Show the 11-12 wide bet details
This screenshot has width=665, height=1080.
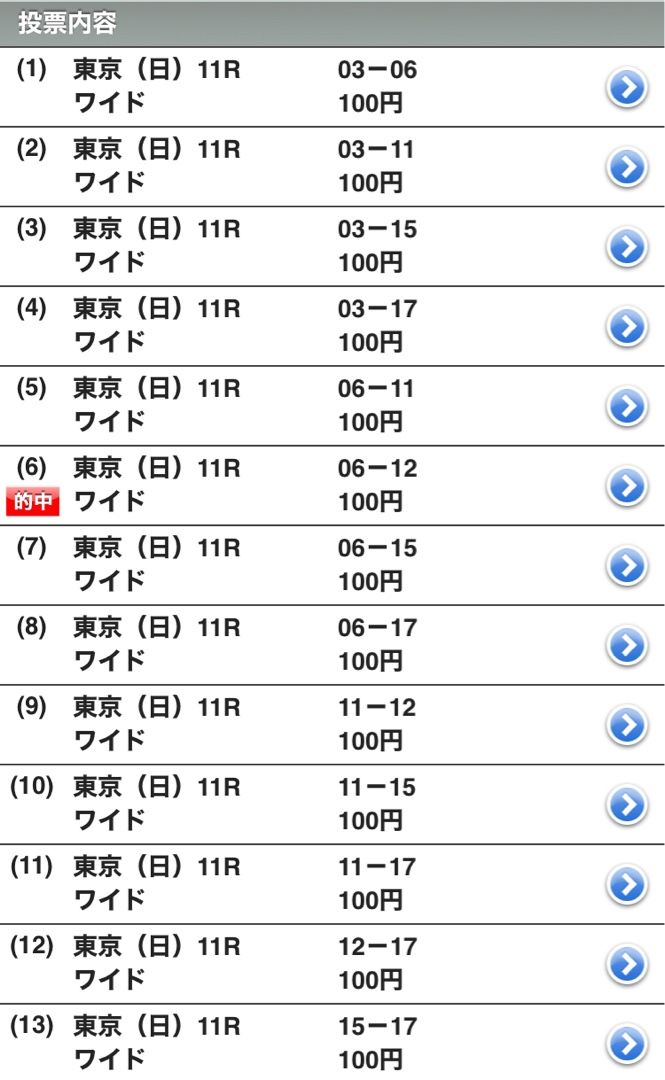point(625,725)
